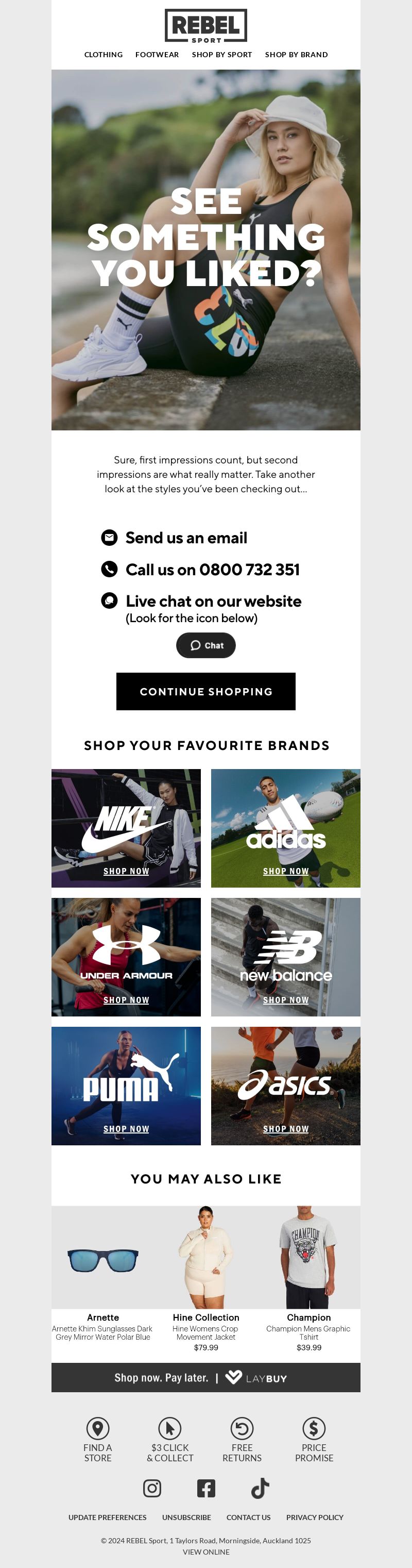
Task: Browse Shop by Brand
Action: pos(296,55)
